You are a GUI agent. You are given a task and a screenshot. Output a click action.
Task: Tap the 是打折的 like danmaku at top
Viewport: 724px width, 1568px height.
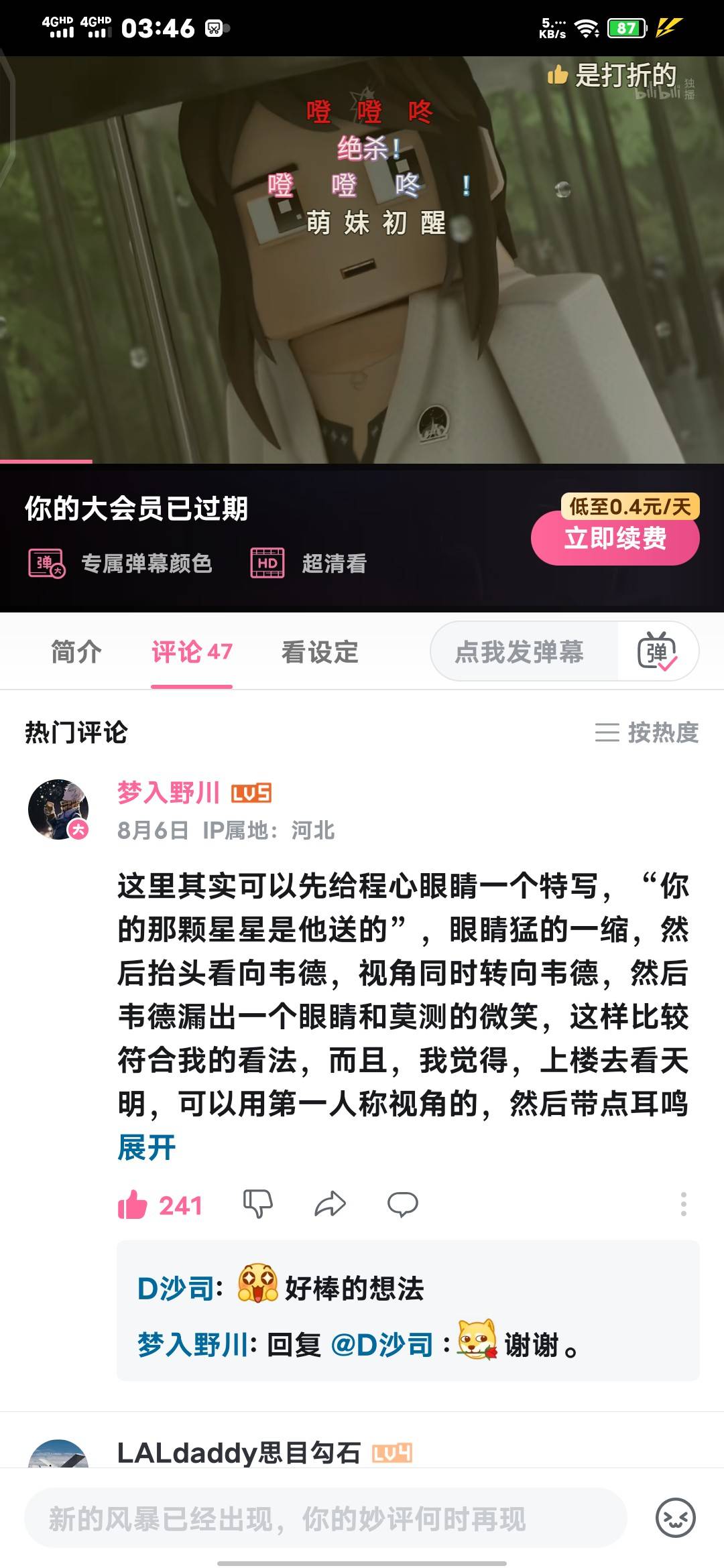click(613, 76)
